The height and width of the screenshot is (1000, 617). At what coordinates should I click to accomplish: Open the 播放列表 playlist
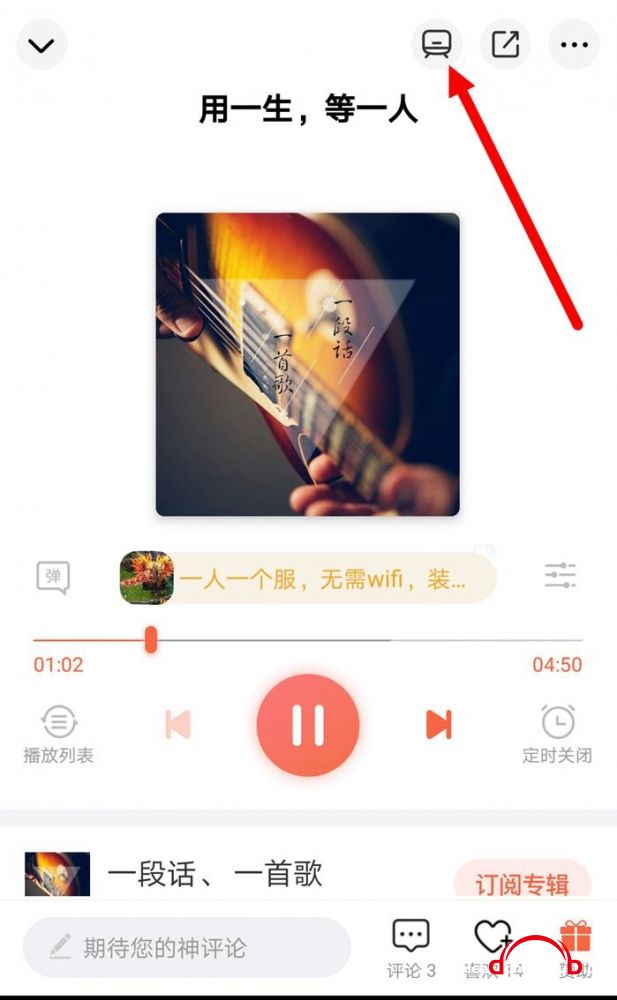tap(58, 733)
